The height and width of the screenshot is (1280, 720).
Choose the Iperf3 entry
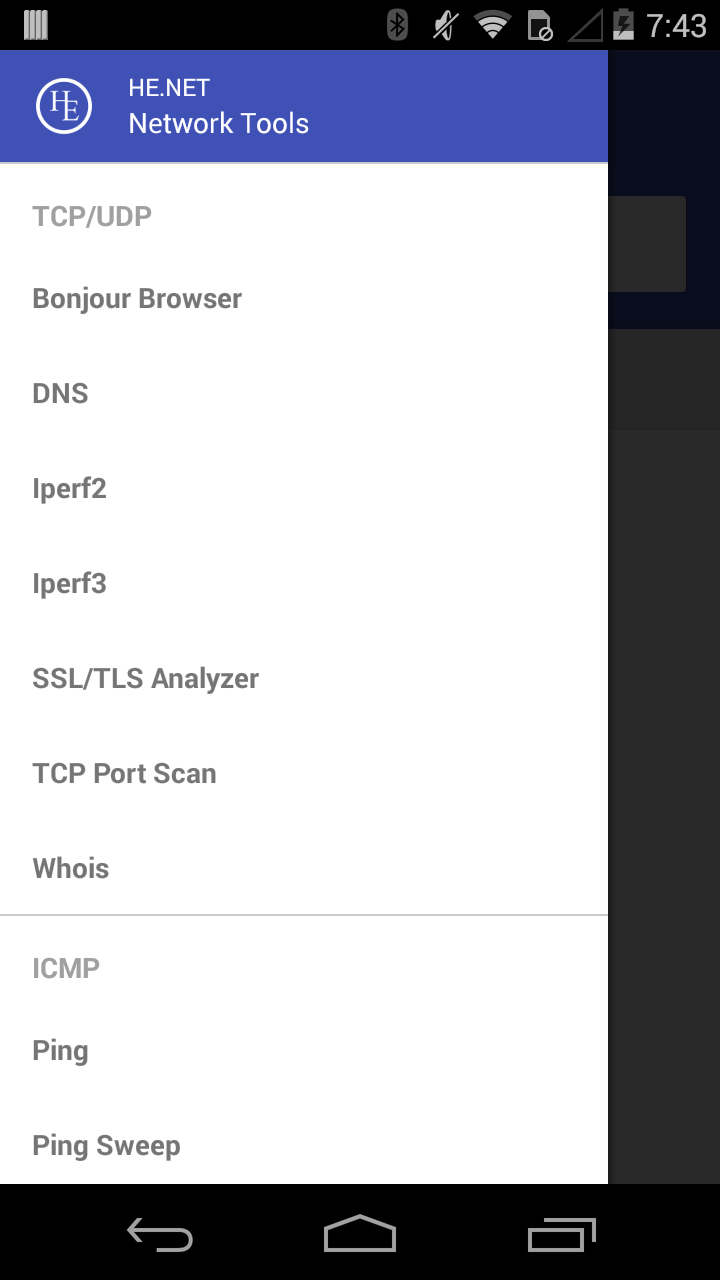(304, 584)
